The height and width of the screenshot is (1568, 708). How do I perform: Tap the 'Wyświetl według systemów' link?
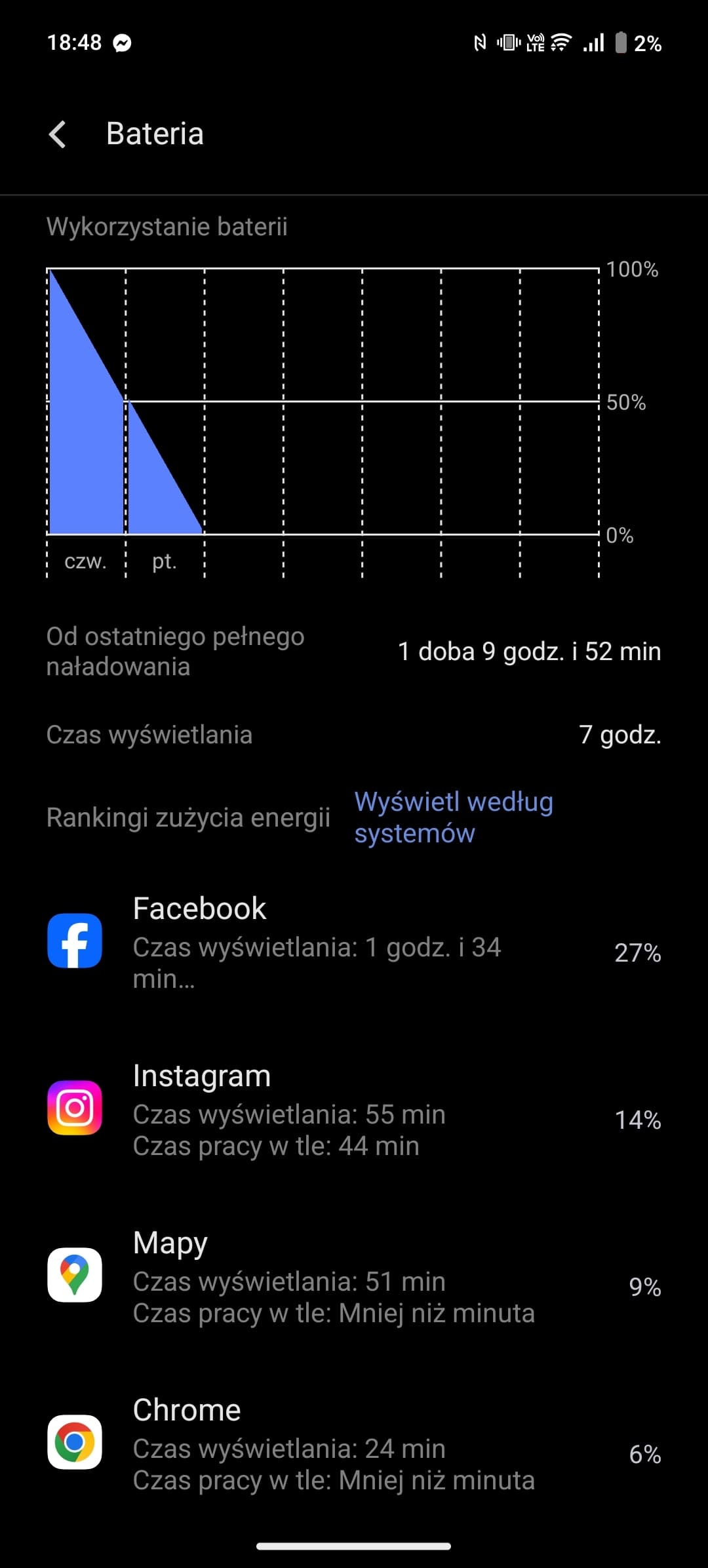click(454, 817)
